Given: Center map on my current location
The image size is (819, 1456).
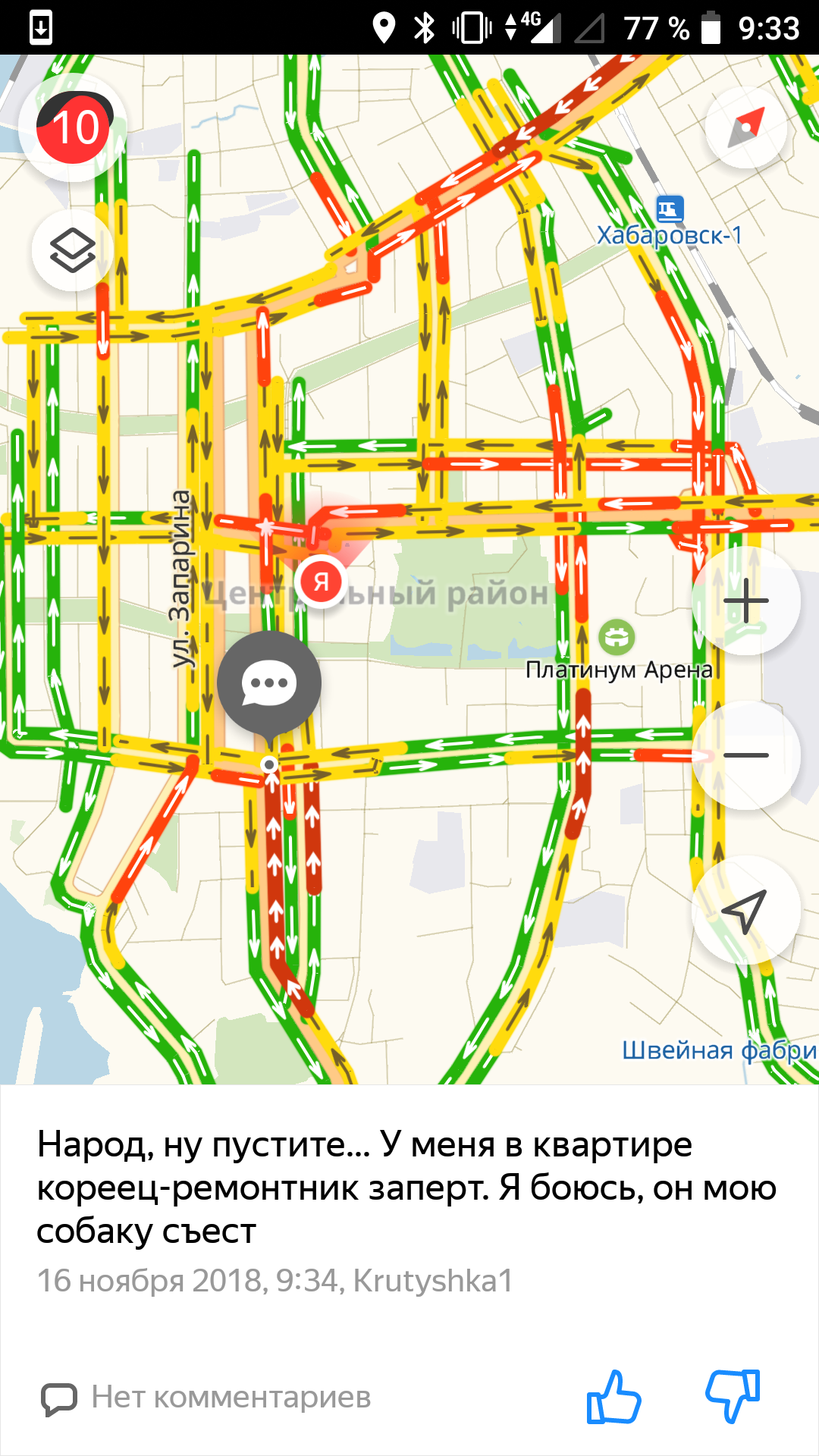Looking at the screenshot, I should coord(746,910).
